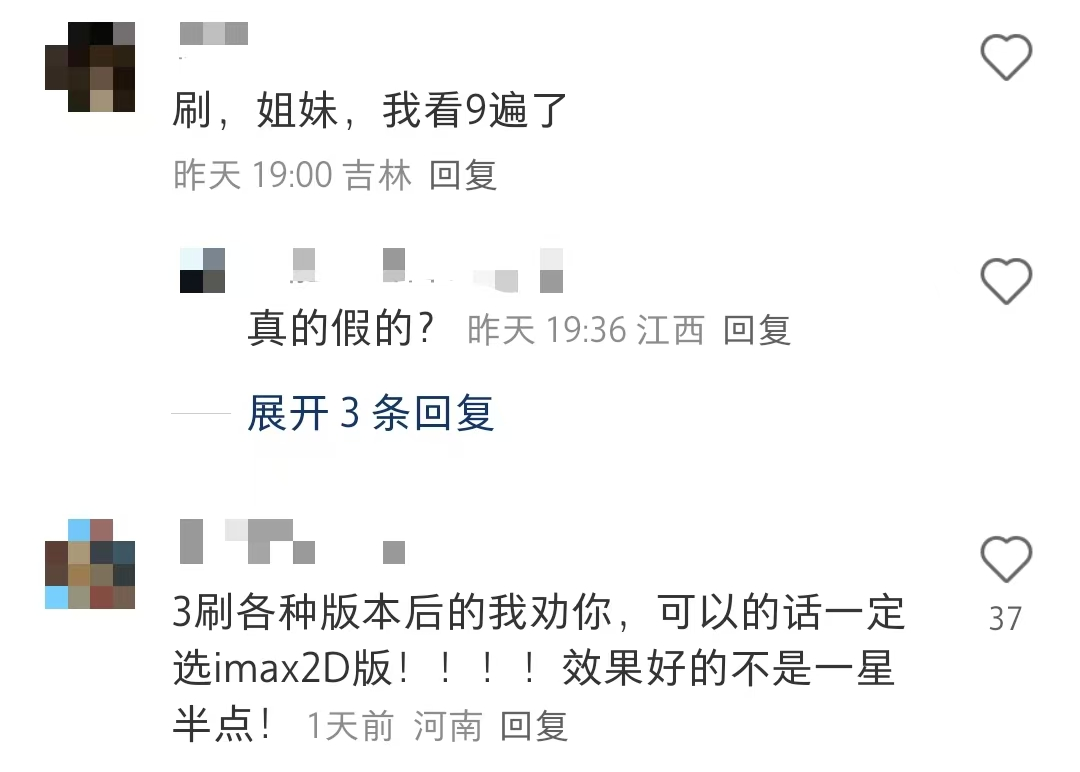Expand 展开 3 条回复
The width and height of the screenshot is (1080, 772).
click(x=370, y=412)
